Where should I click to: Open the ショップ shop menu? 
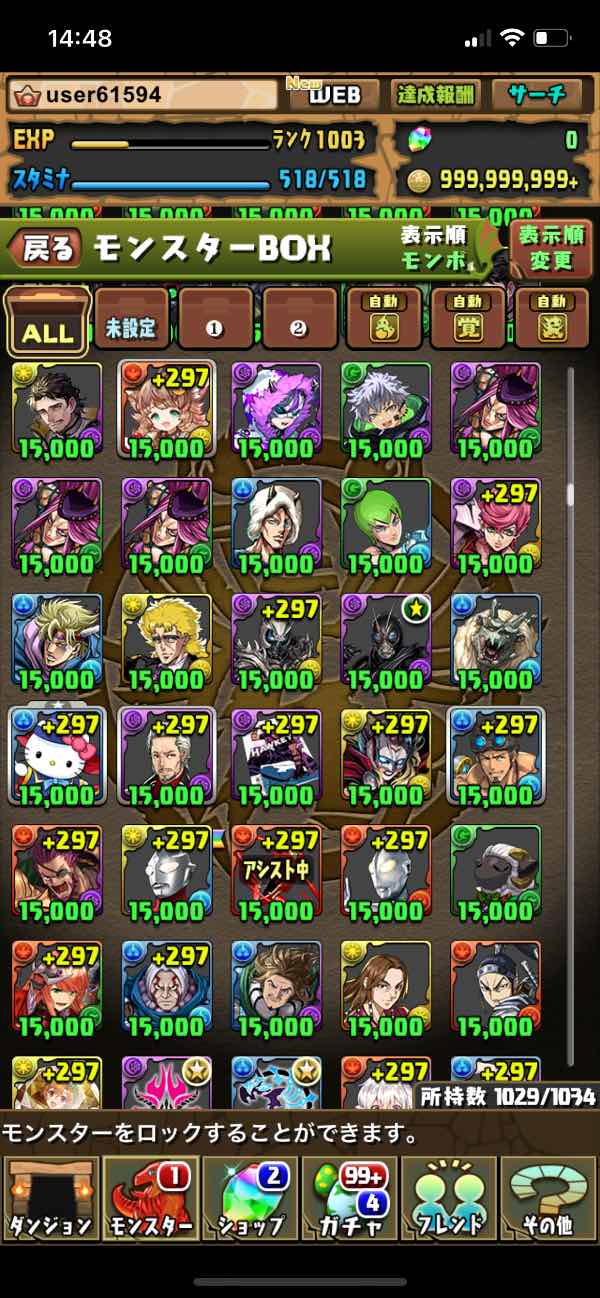tap(250, 1198)
